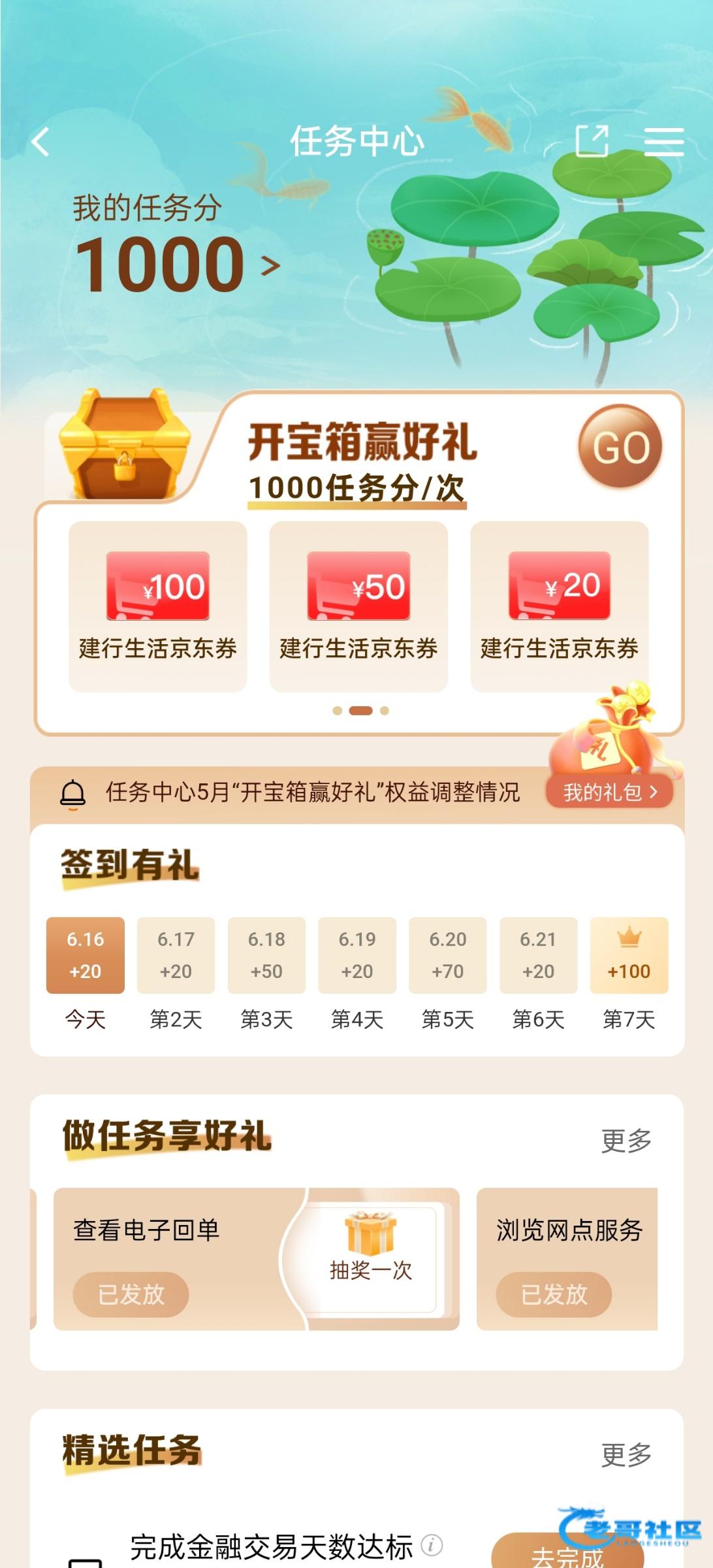This screenshot has width=713, height=1568.
Task: Open 更多 in 做任务享好礼 section
Action: (x=627, y=1141)
